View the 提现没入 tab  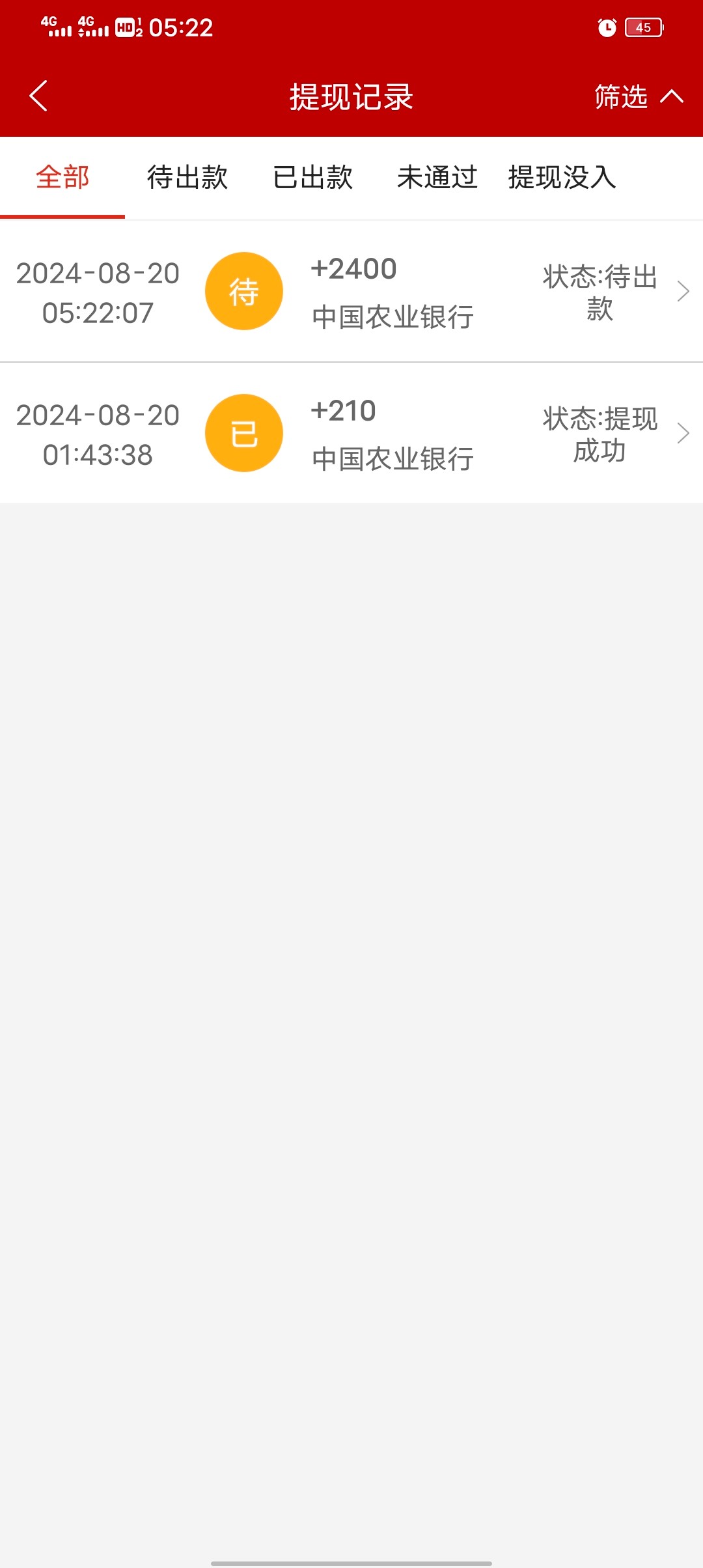click(x=562, y=177)
